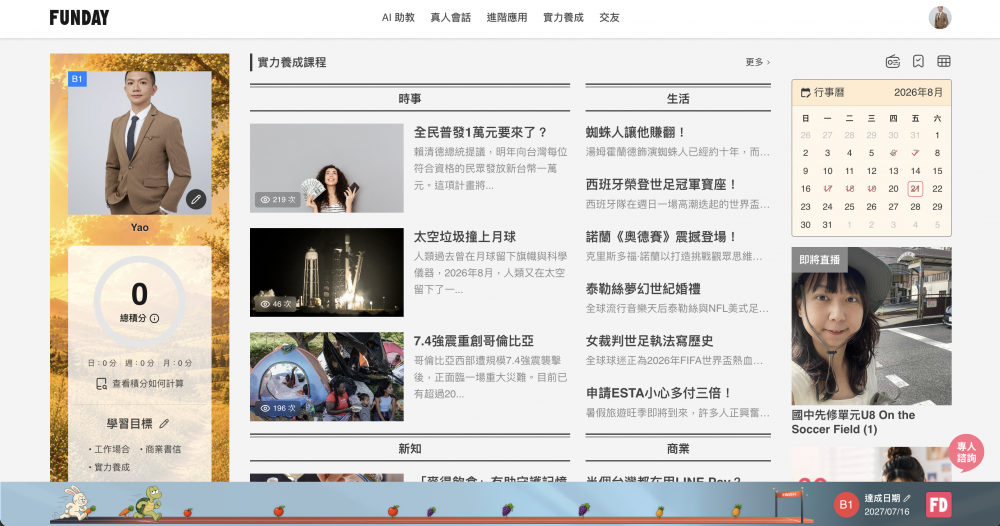Open the profile avatar at top right
Viewport: 1000px width, 526px height.
coord(939,18)
